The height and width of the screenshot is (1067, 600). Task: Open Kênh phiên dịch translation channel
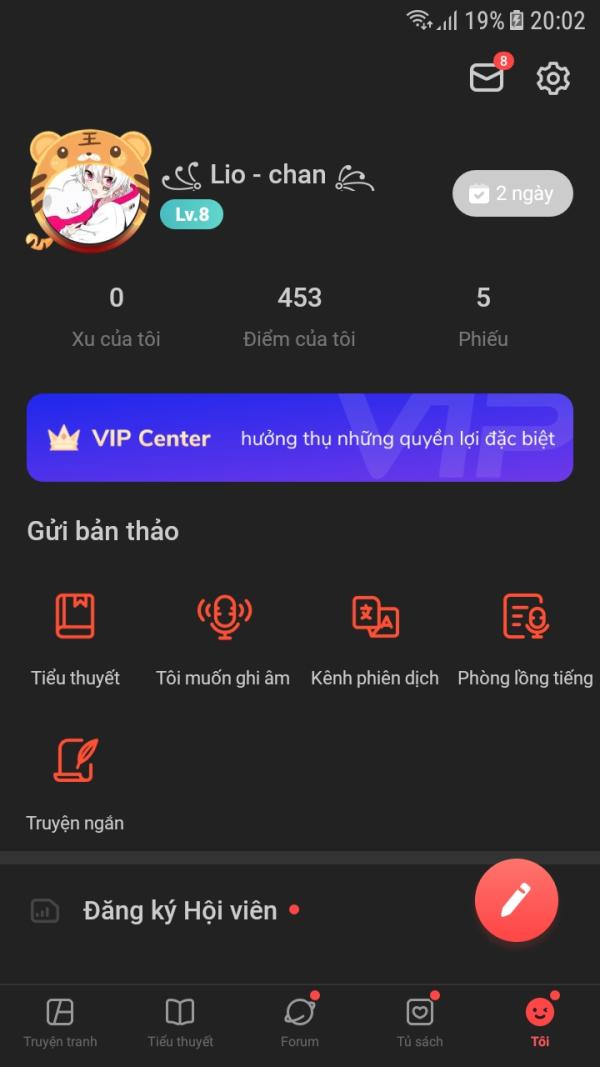pos(375,638)
